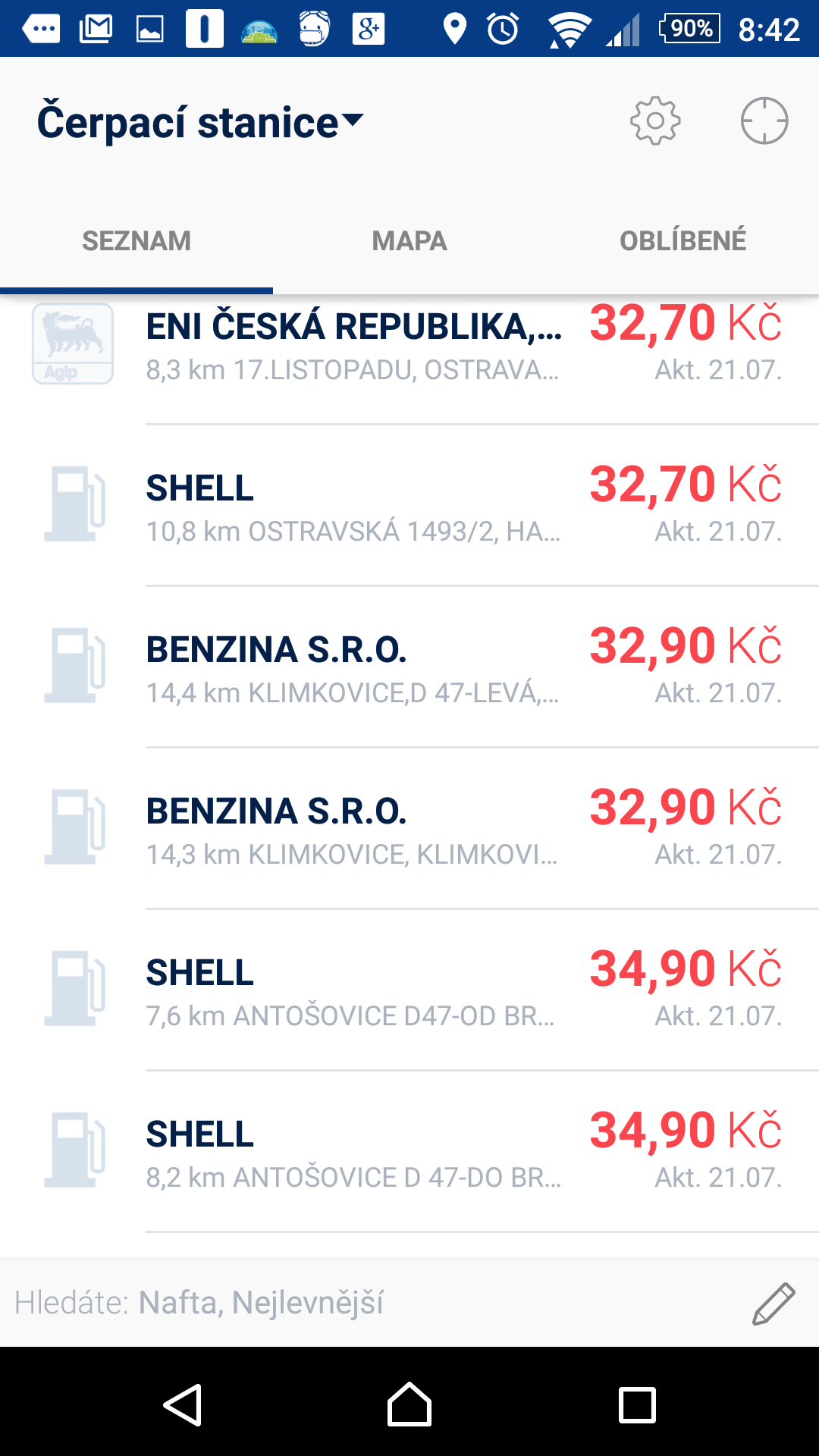This screenshot has width=819, height=1456.
Task: Go back with the system back button
Action: [x=182, y=1404]
